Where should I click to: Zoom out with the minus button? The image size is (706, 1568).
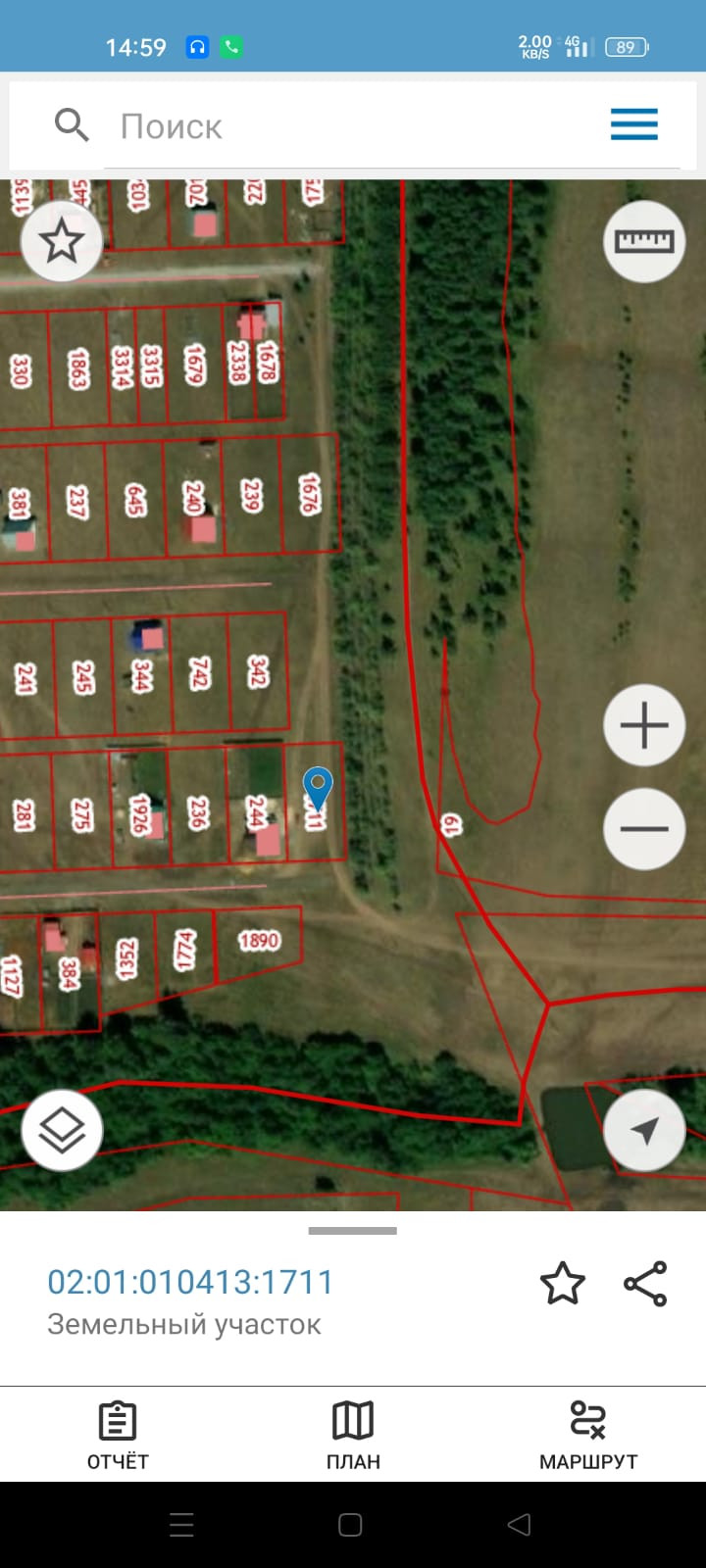(x=643, y=829)
